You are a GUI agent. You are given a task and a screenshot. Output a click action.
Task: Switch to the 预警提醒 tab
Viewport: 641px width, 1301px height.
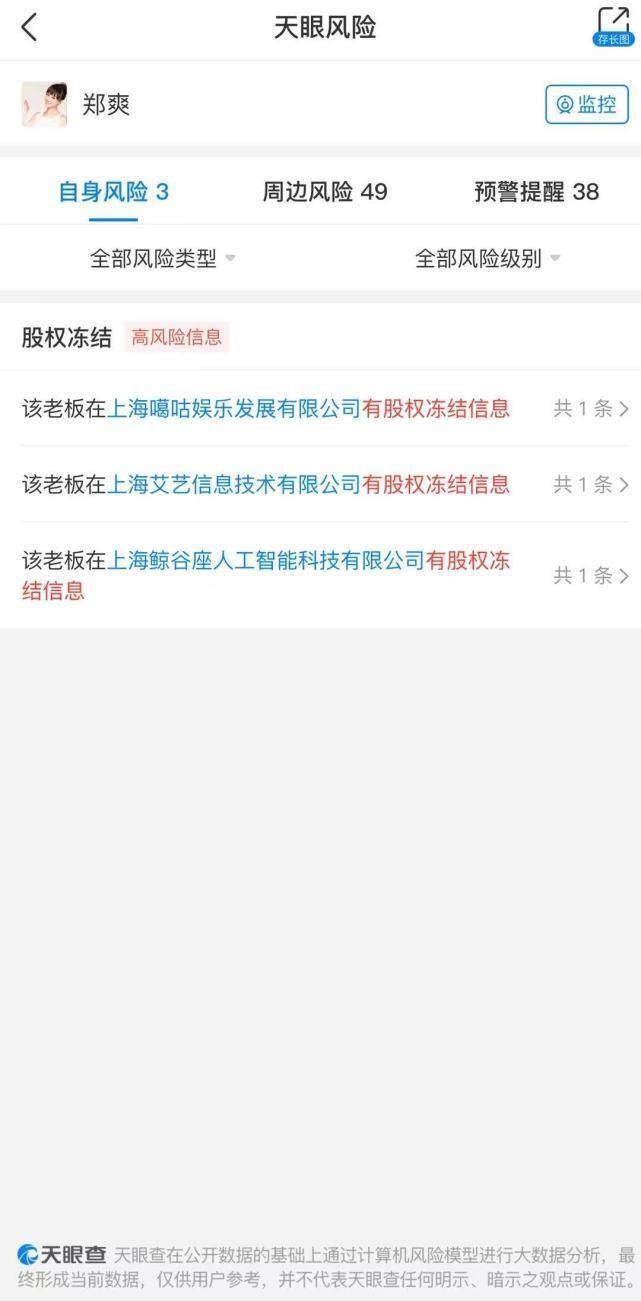click(537, 192)
